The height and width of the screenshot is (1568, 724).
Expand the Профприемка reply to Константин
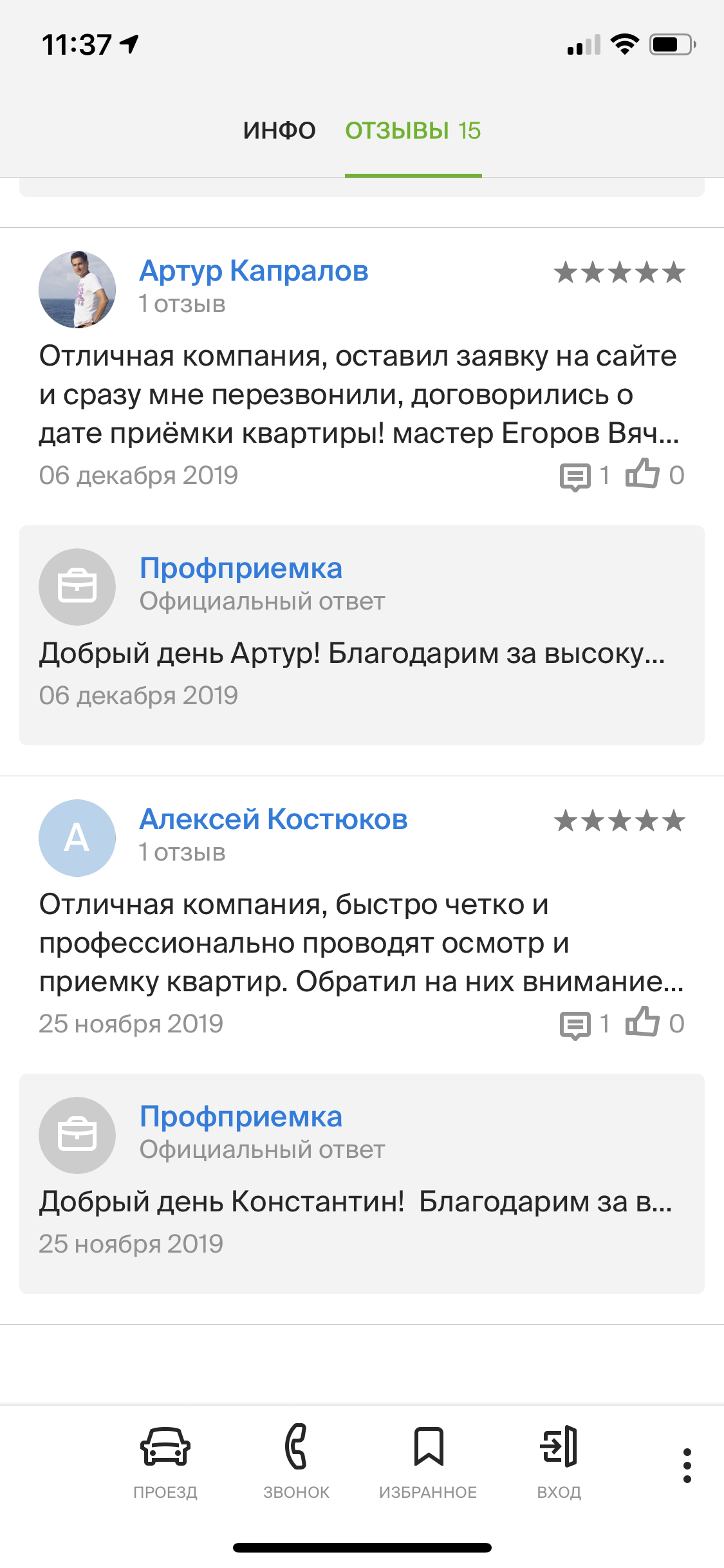[355, 1202]
